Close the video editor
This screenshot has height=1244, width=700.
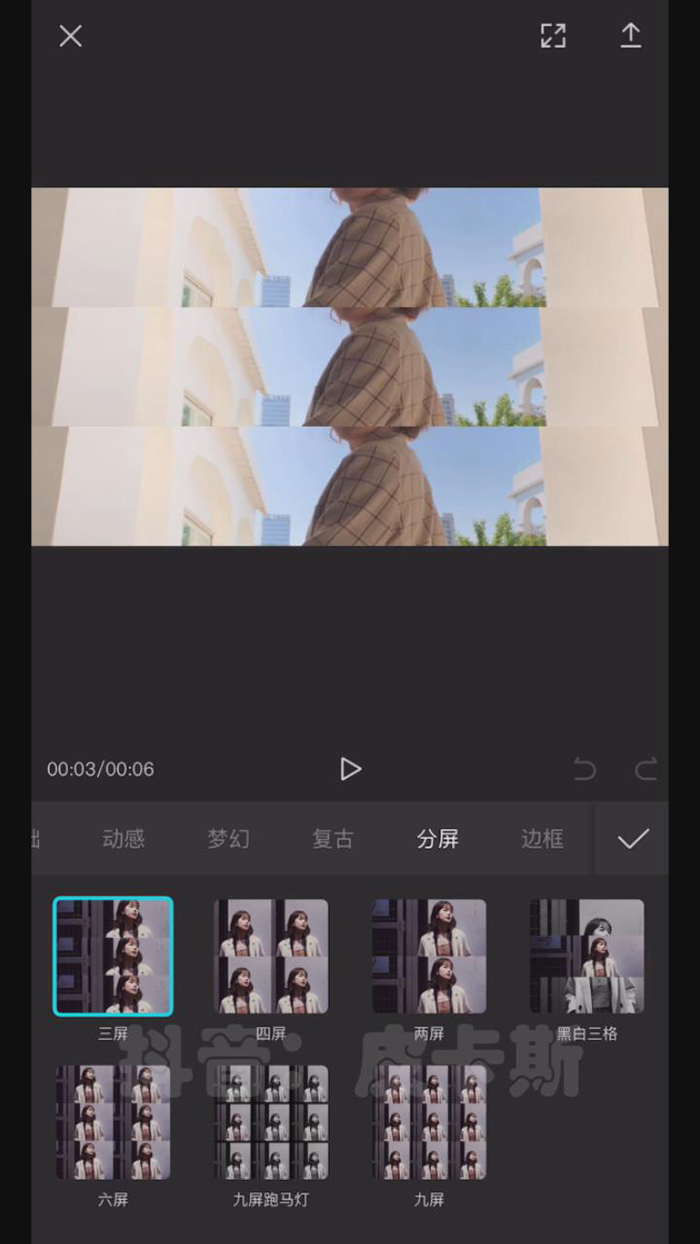pos(70,36)
